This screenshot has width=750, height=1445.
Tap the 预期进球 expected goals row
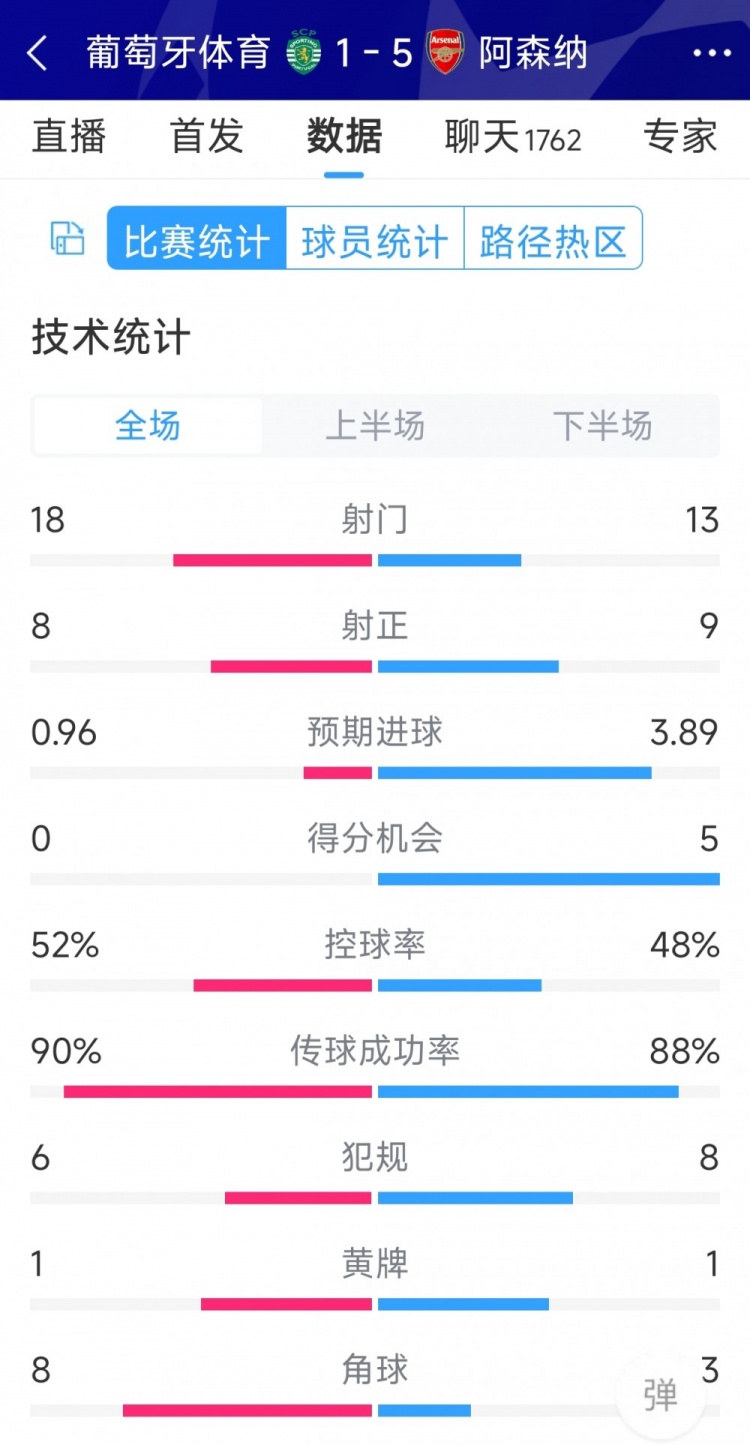(x=375, y=733)
